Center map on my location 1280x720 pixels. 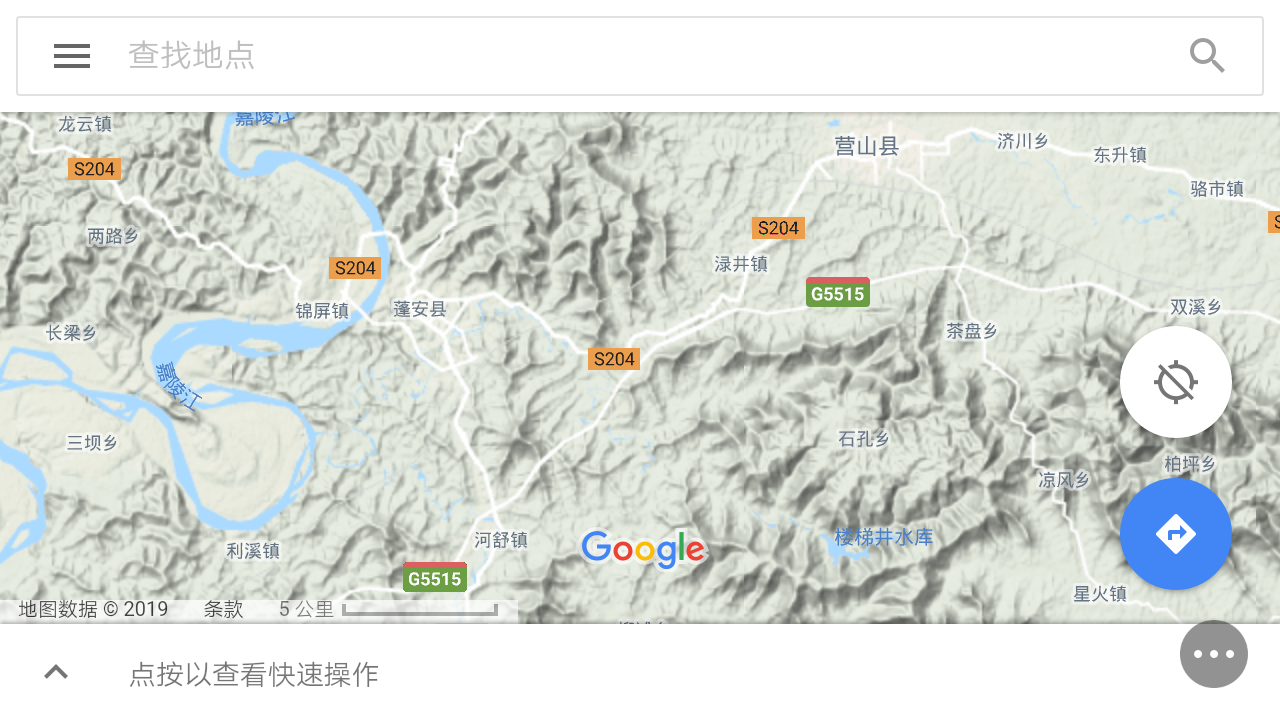click(1175, 382)
